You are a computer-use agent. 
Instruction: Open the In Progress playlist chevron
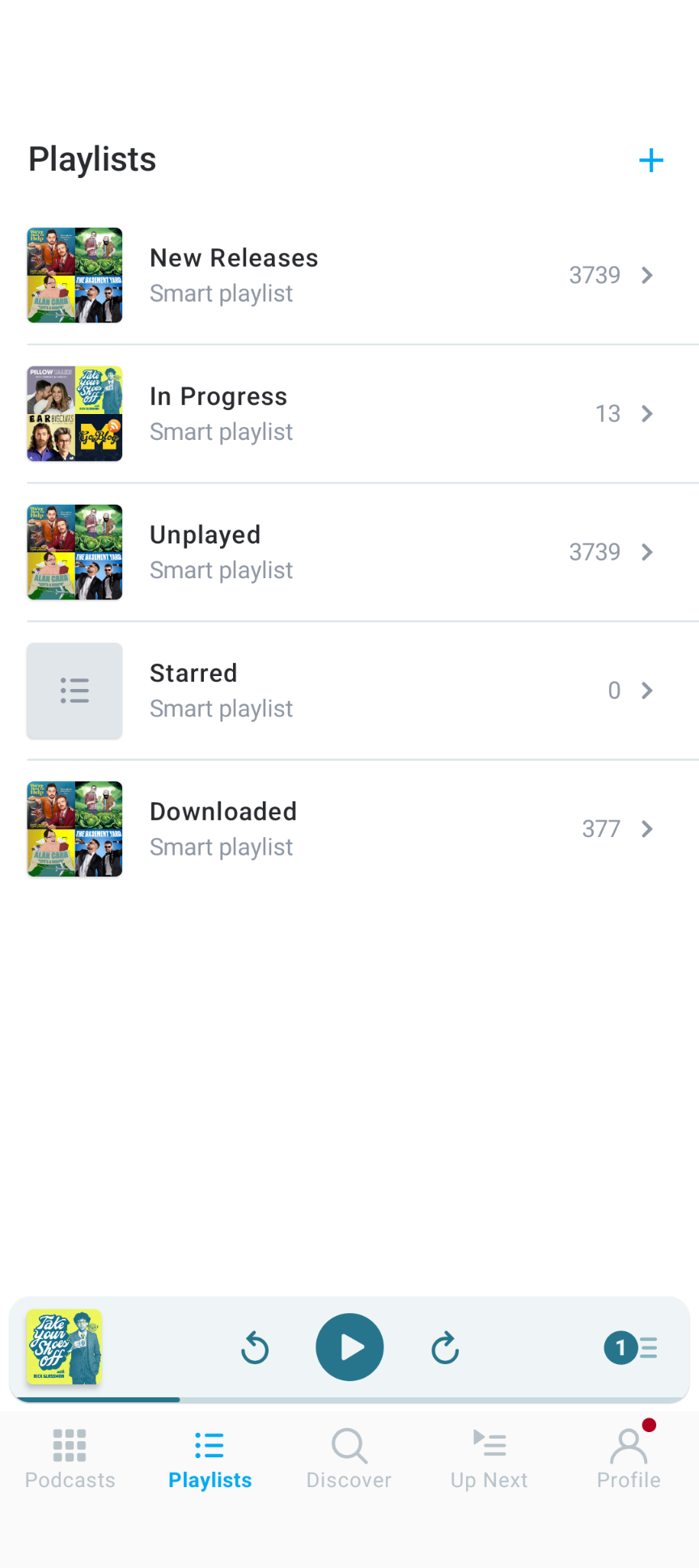click(x=646, y=414)
